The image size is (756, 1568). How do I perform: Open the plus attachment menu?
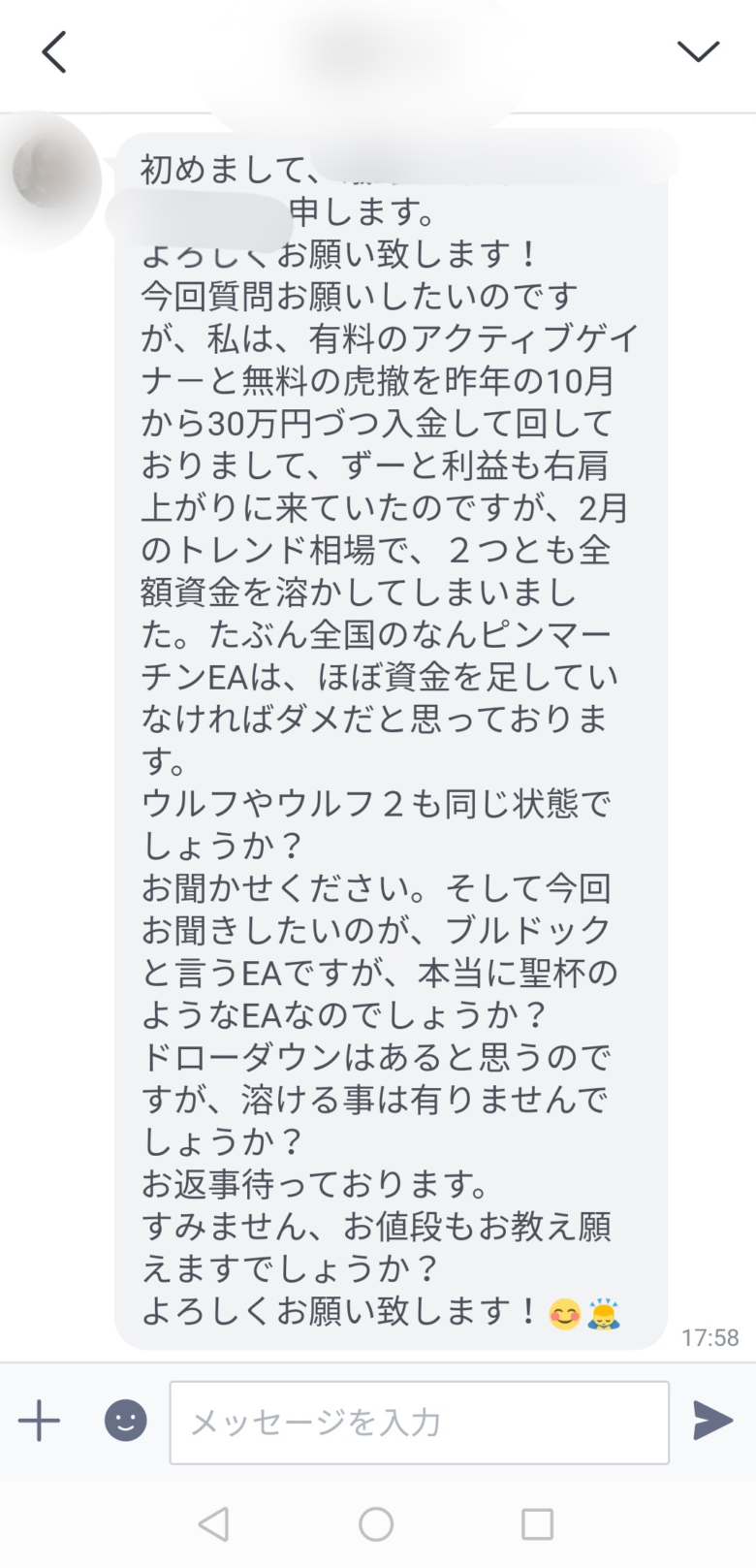pos(40,1422)
